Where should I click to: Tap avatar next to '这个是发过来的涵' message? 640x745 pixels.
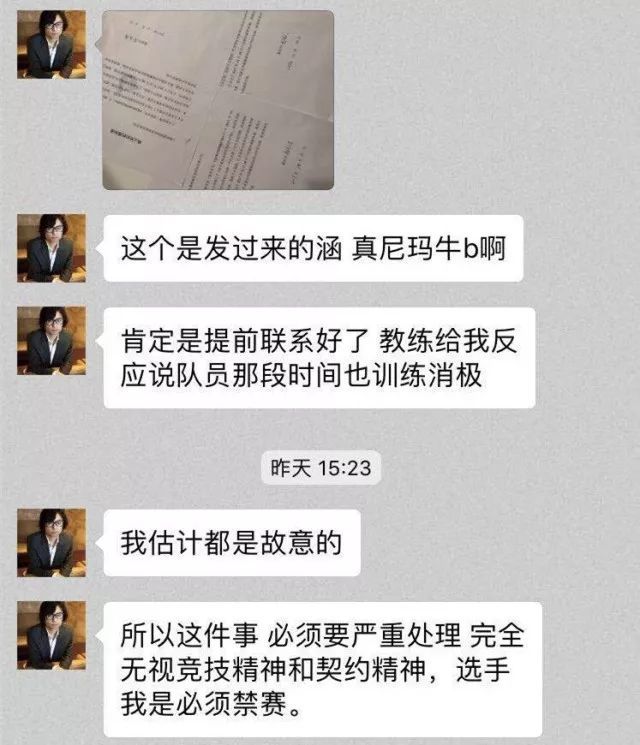[51, 247]
